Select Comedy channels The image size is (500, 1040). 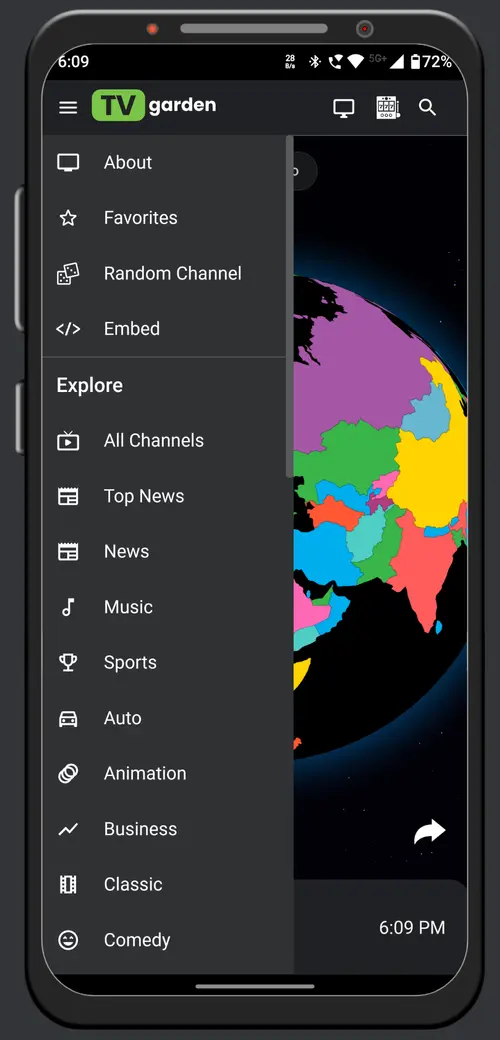pyautogui.click(x=164, y=940)
